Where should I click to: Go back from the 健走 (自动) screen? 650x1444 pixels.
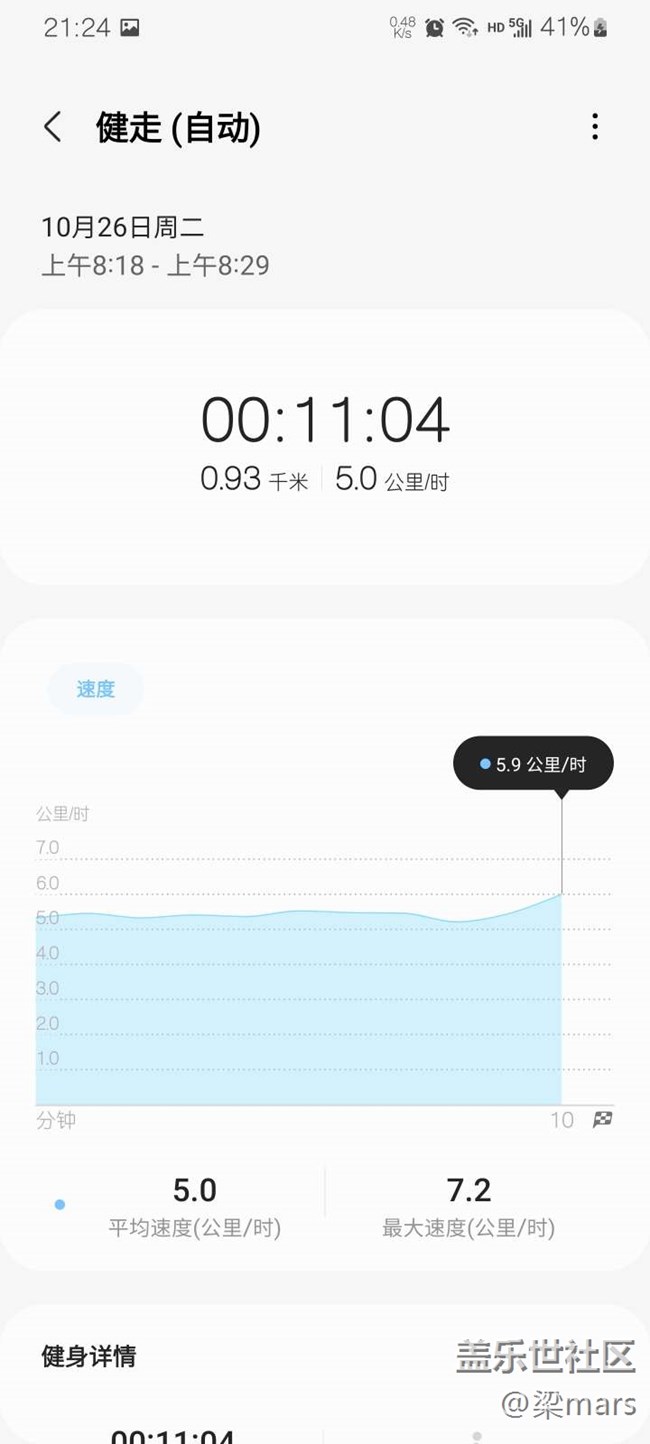[53, 127]
